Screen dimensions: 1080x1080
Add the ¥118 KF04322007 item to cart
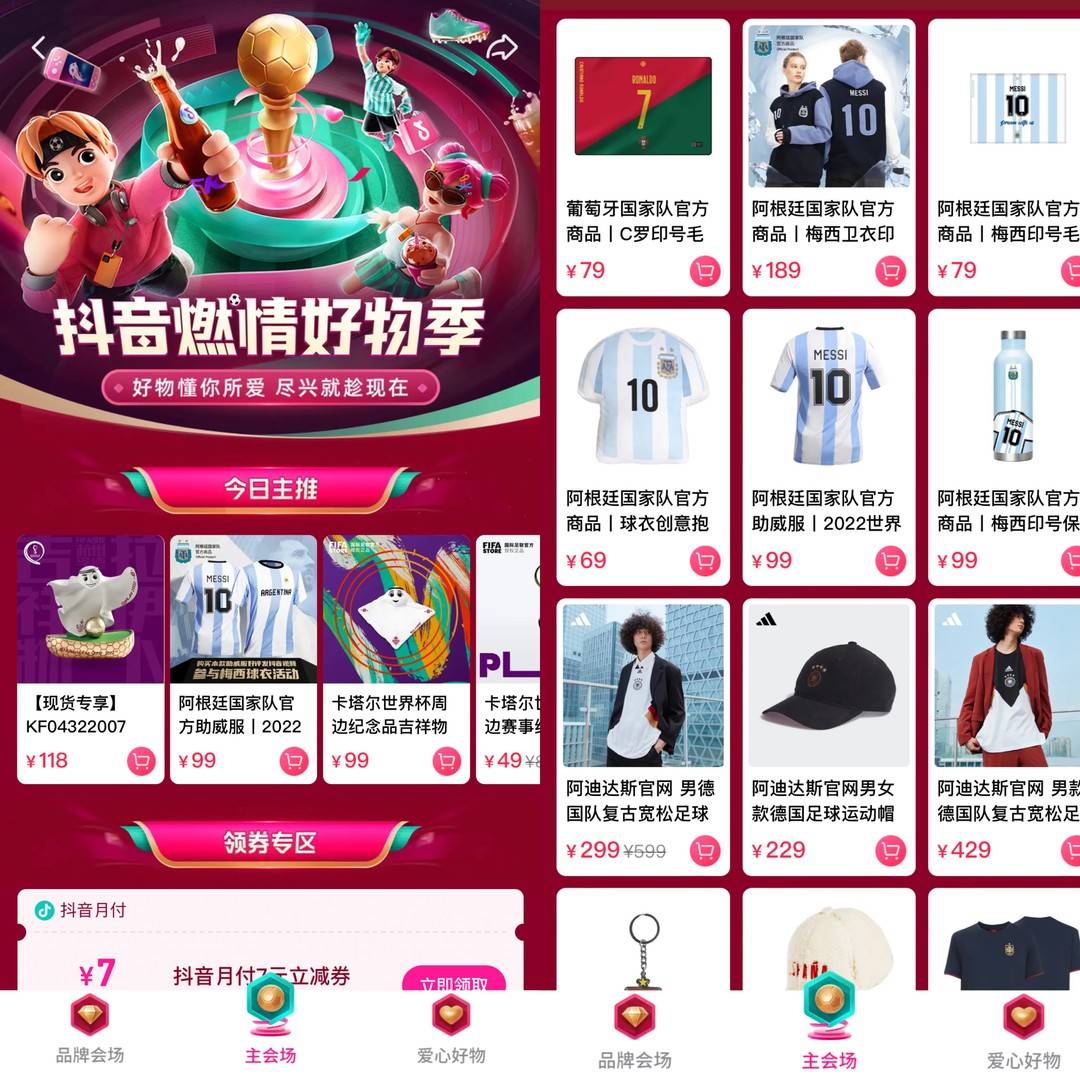(141, 762)
